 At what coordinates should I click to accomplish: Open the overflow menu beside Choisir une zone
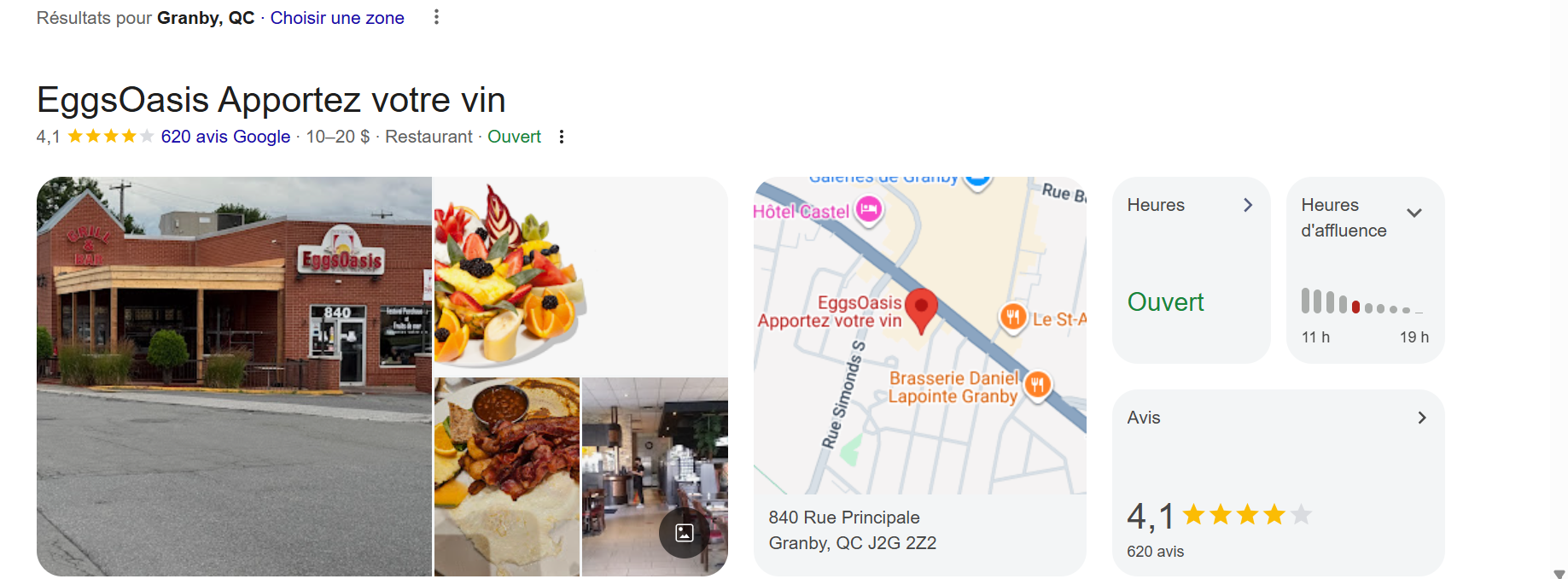[x=436, y=17]
